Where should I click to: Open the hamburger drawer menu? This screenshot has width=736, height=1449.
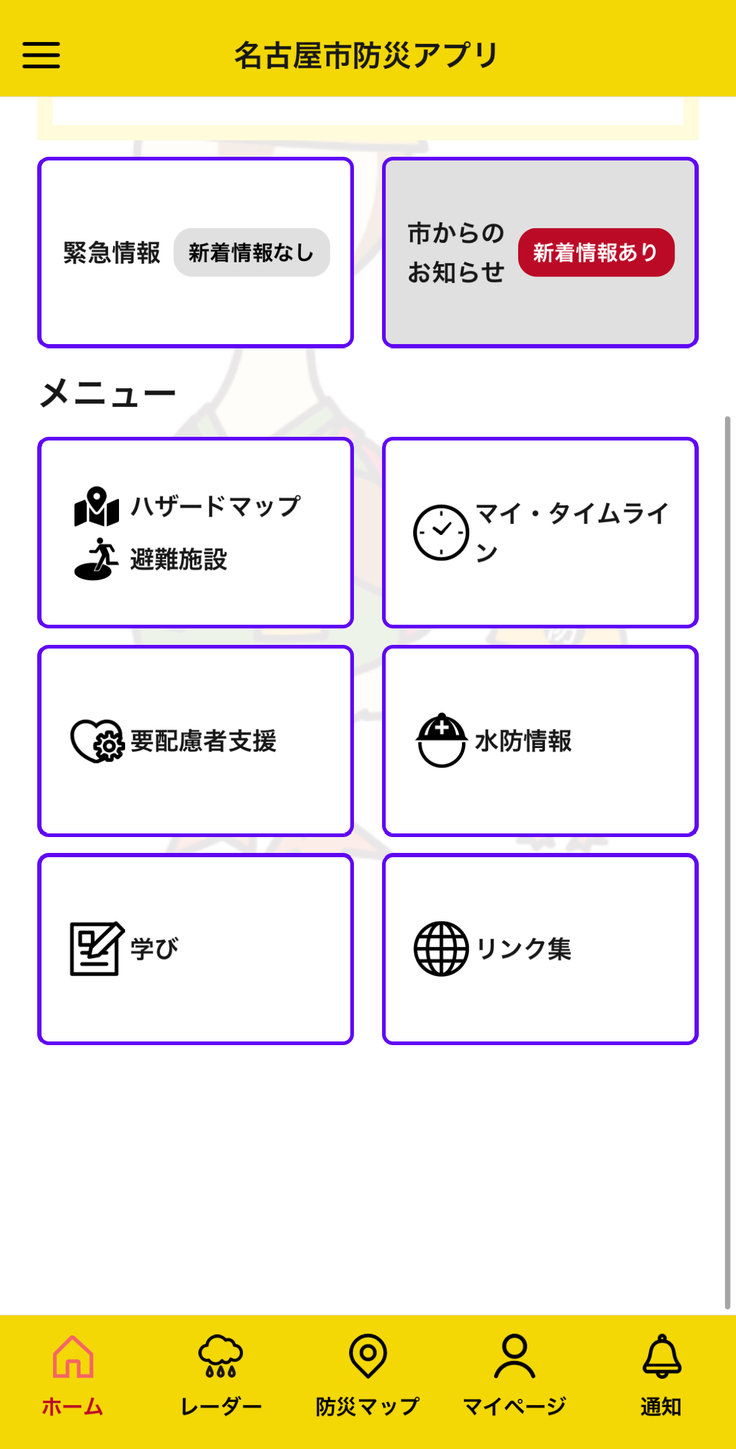(x=41, y=55)
